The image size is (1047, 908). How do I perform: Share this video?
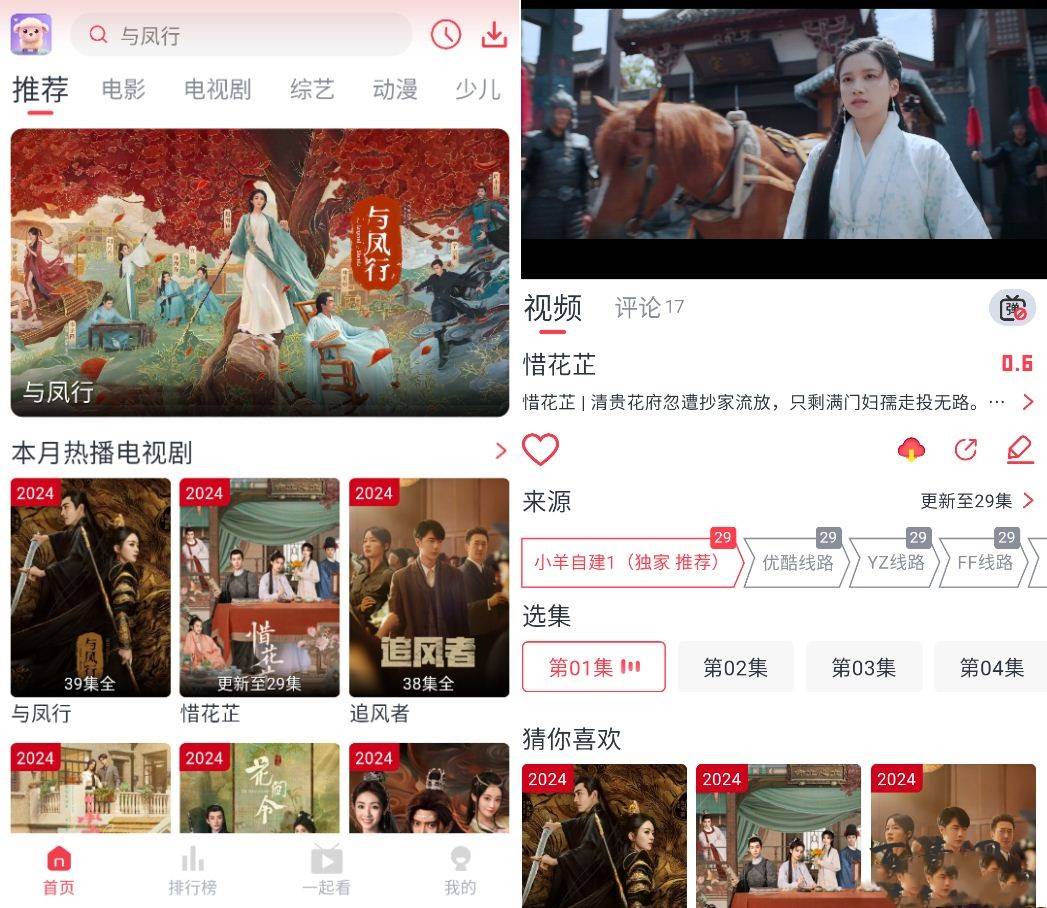point(965,450)
